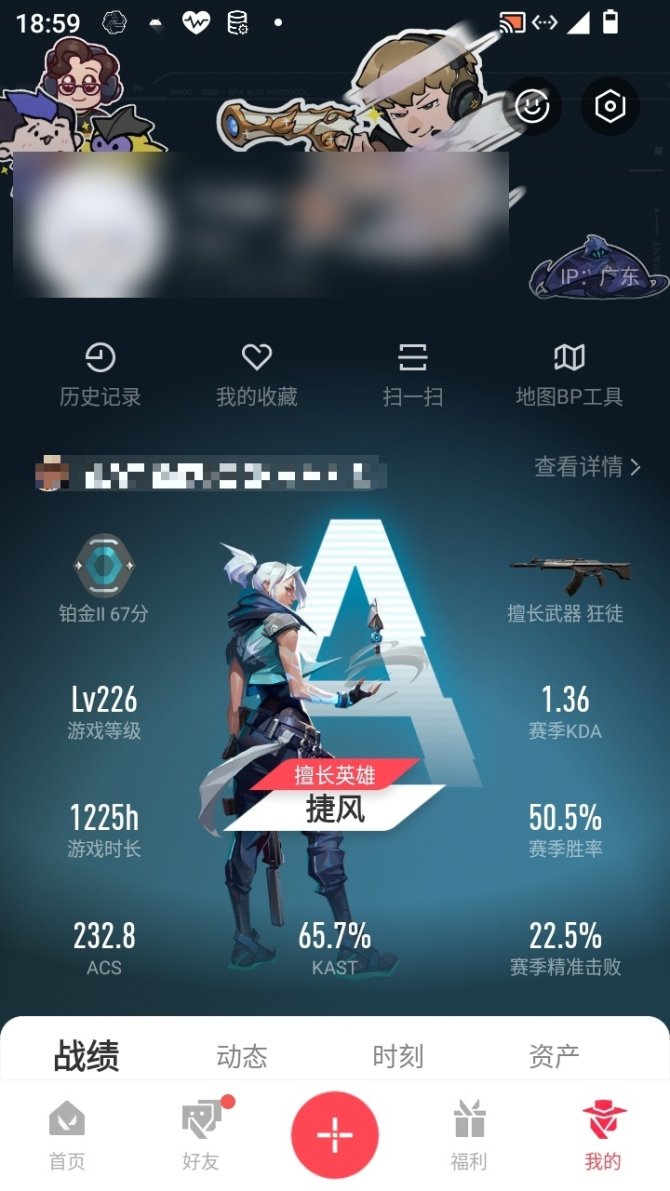Open the 好友 friends tab
This screenshot has height=1191, width=670.
(201, 1137)
